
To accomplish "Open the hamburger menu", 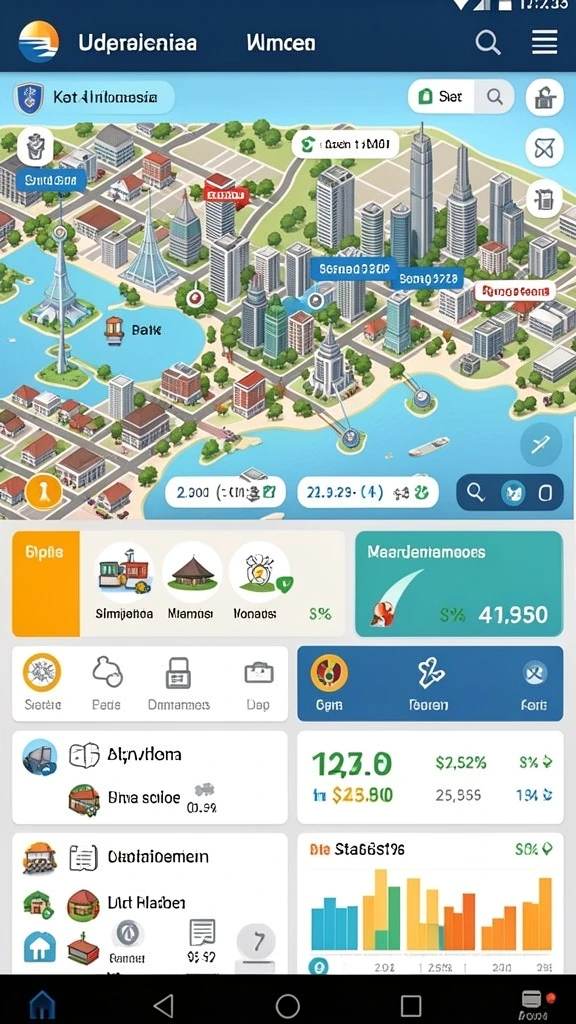I will (544, 43).
